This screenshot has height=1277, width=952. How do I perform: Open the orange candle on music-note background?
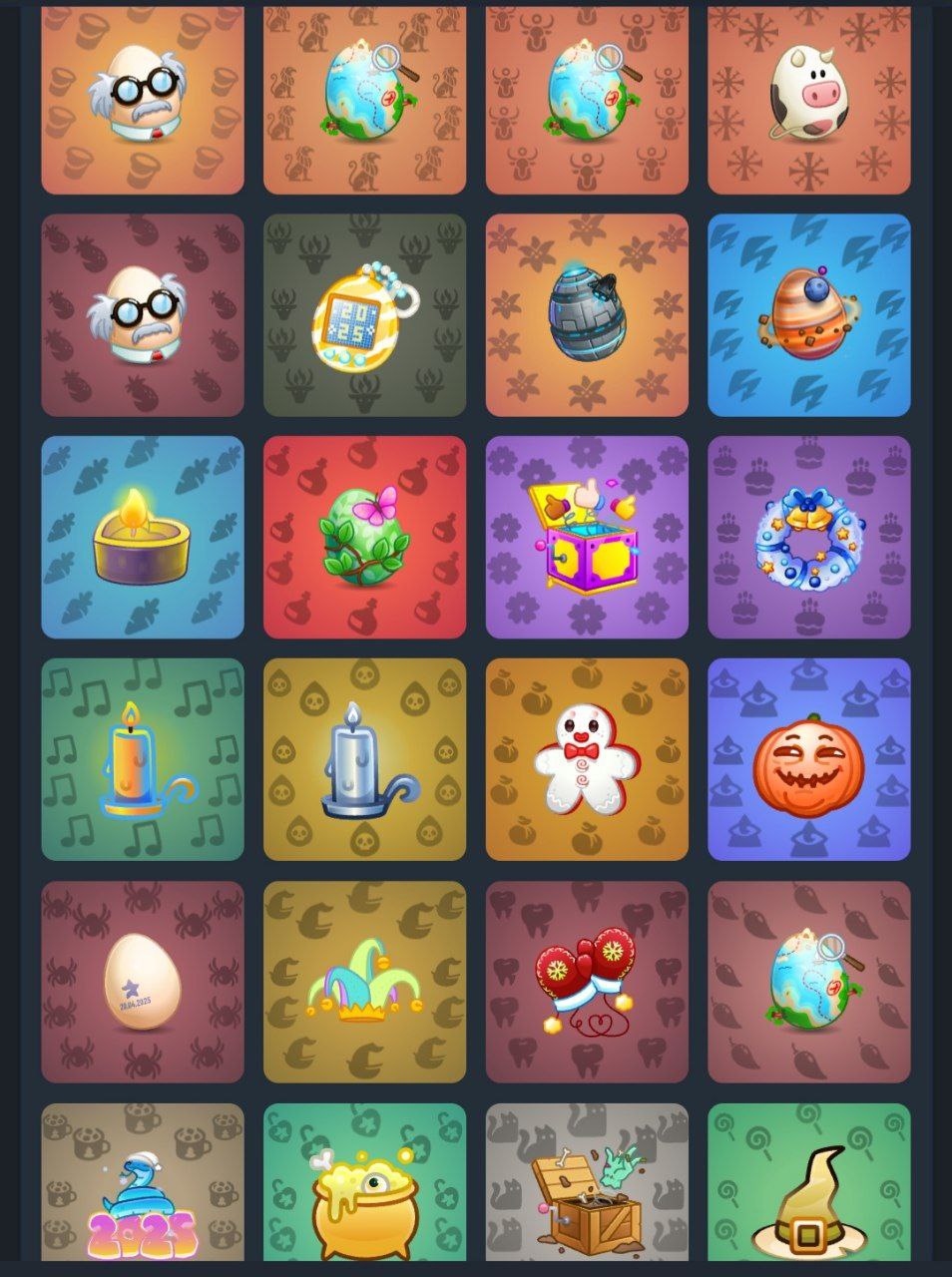coord(142,759)
